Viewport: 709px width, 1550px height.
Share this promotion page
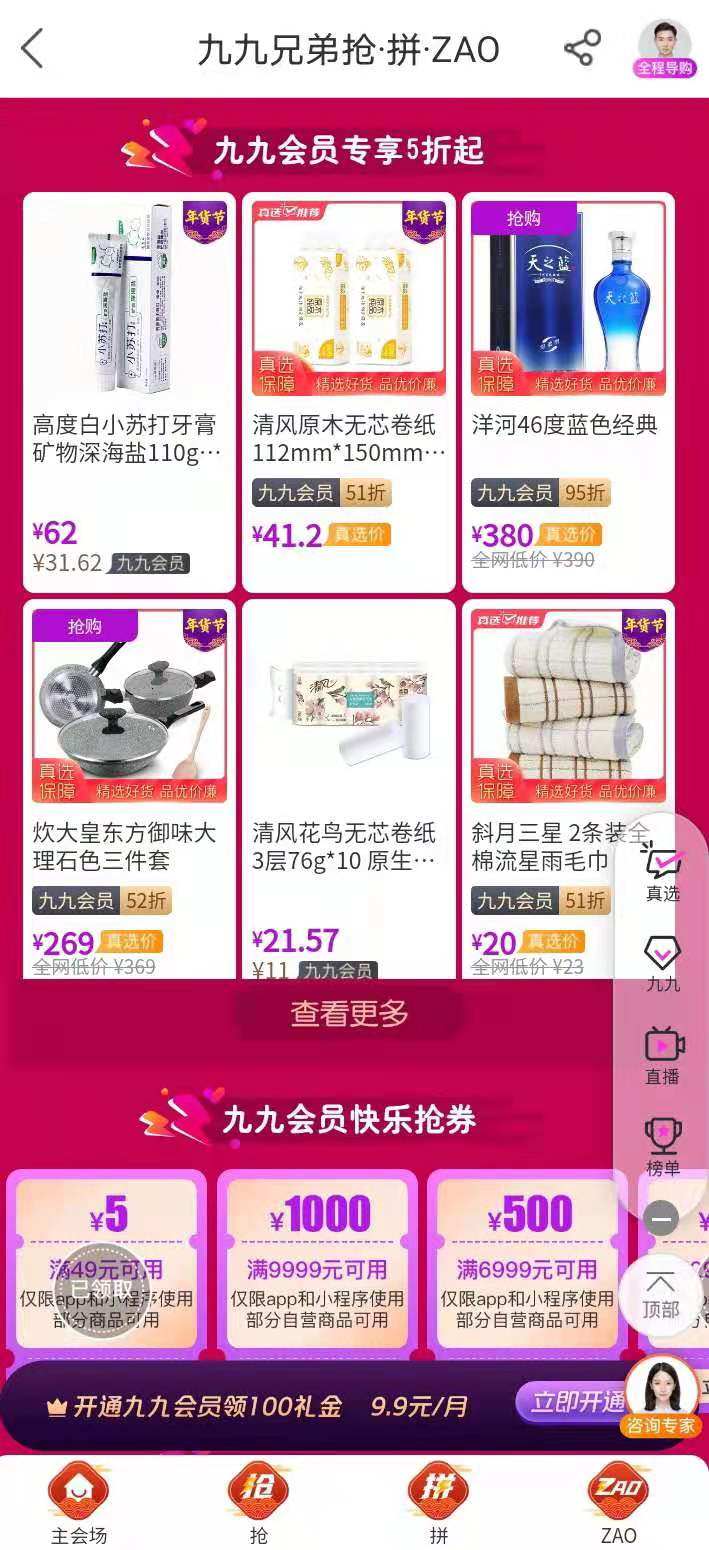click(582, 48)
